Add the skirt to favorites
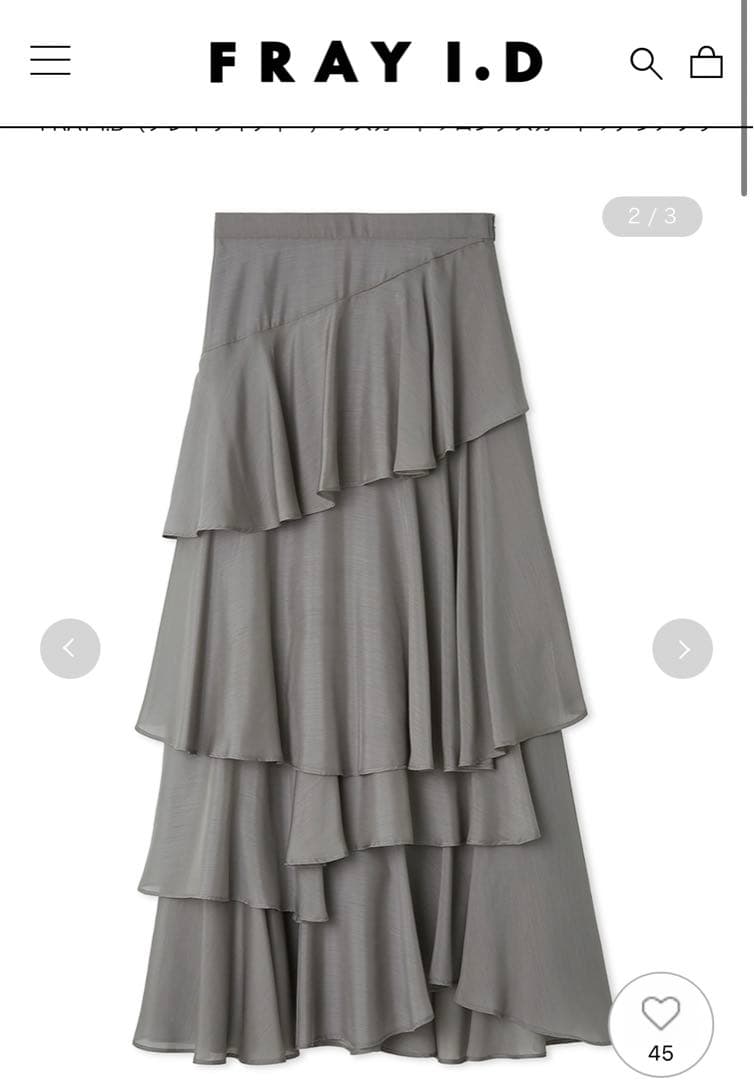The height and width of the screenshot is (1080, 754). tap(660, 1015)
